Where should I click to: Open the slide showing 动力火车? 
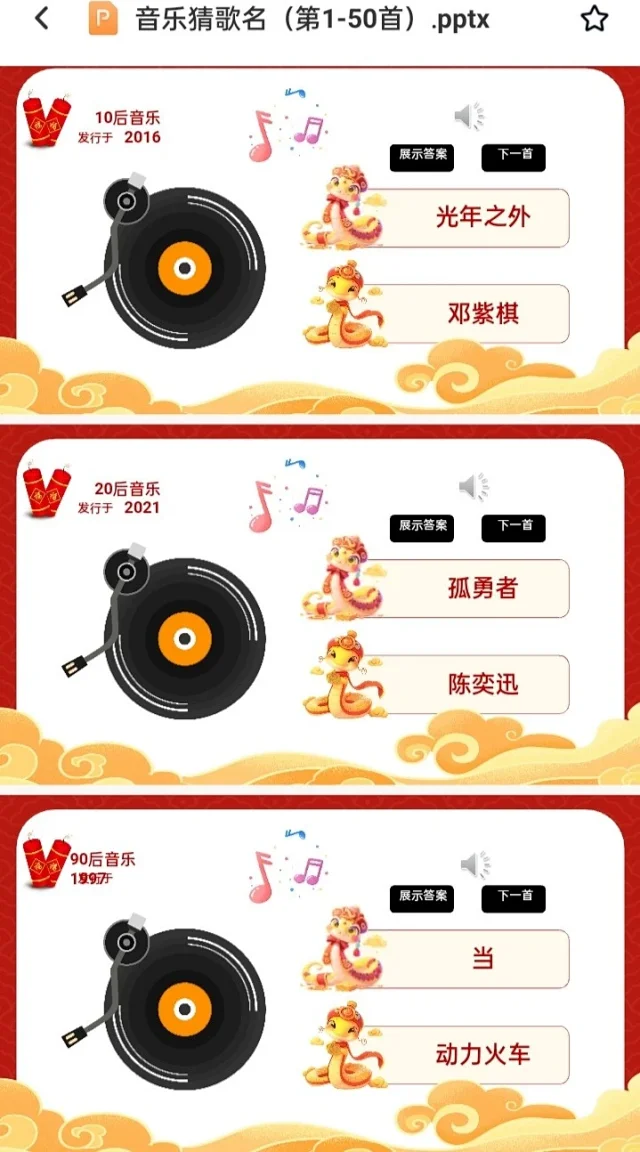point(320,980)
